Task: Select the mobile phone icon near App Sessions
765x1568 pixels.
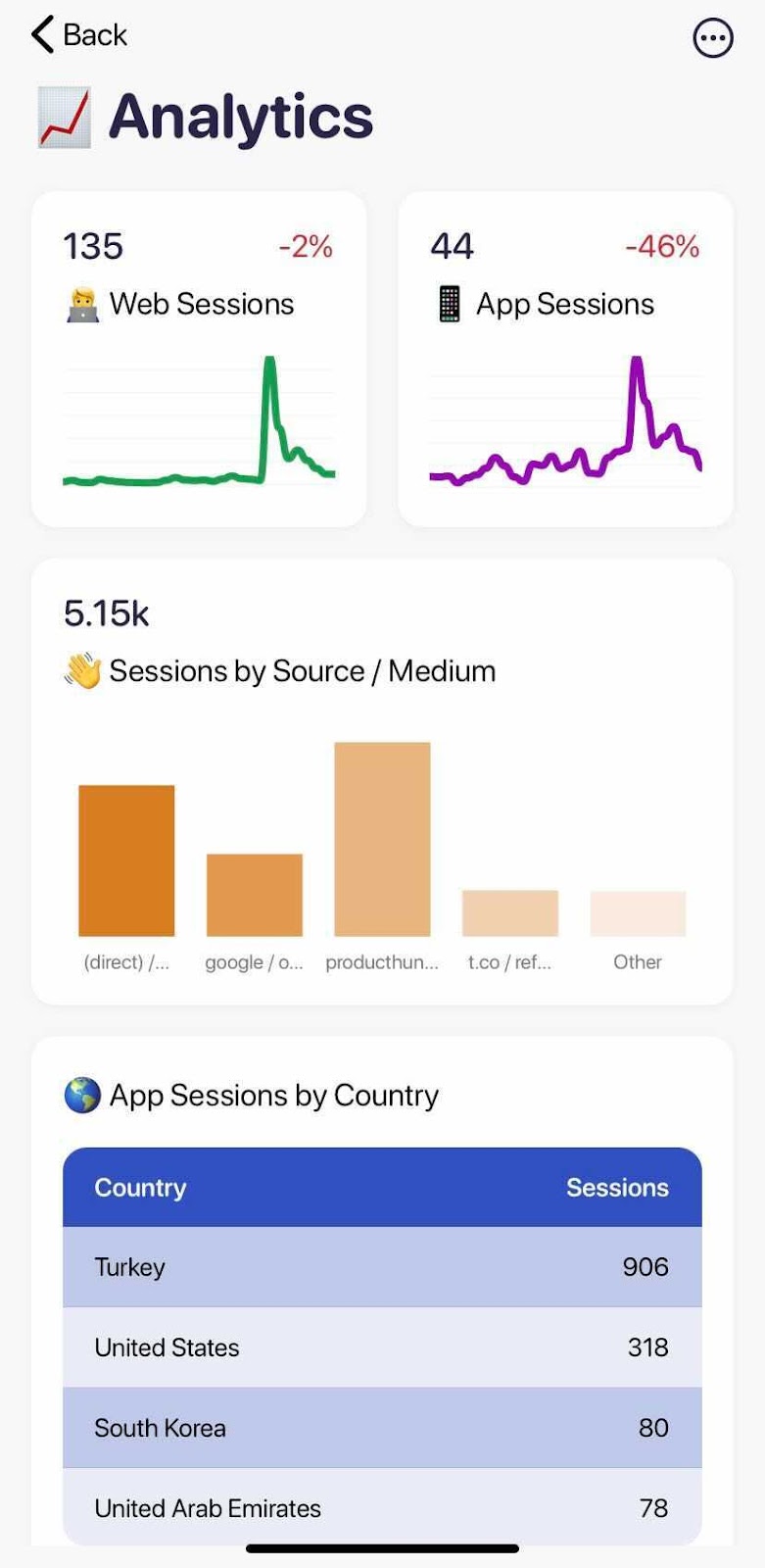Action: 449,303
